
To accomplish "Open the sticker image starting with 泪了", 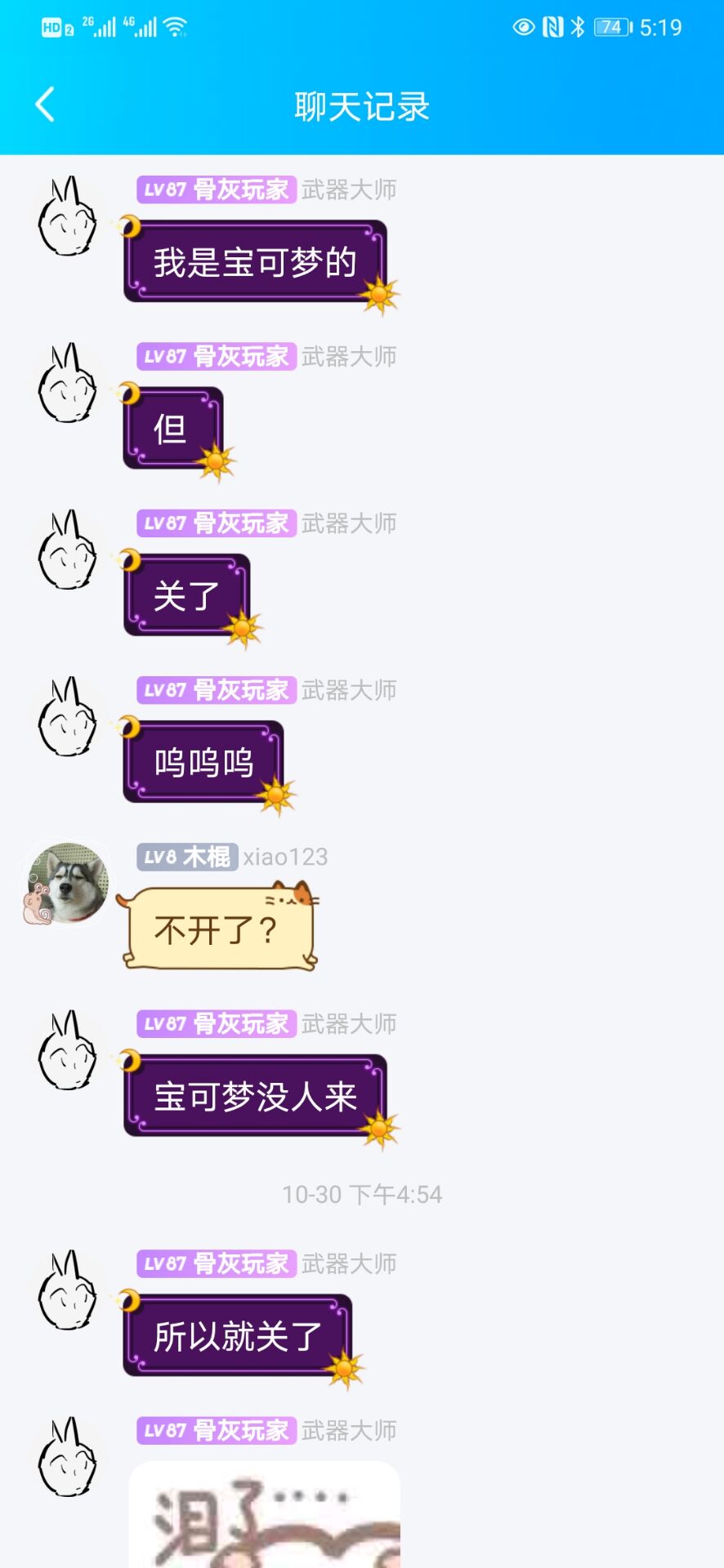I will click(264, 1515).
